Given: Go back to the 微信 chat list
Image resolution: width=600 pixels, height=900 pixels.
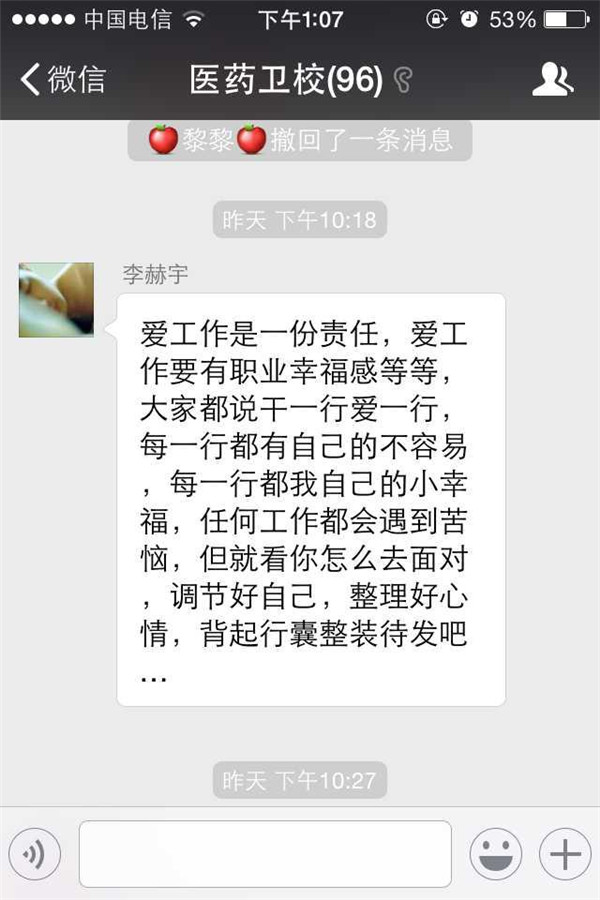Looking at the screenshot, I should (x=62, y=80).
